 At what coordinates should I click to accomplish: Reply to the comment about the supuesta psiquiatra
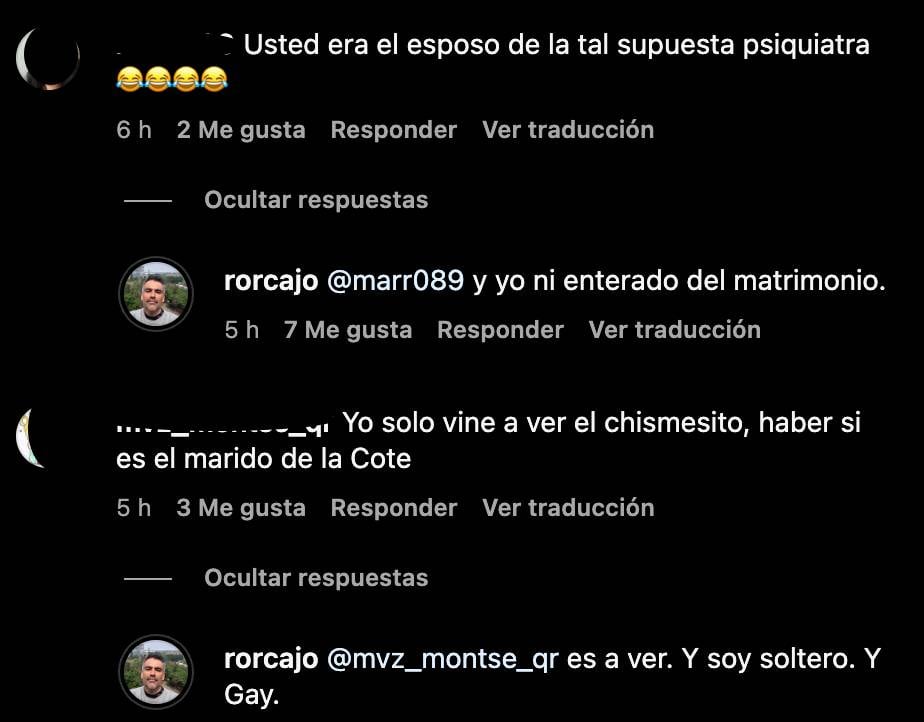393,130
